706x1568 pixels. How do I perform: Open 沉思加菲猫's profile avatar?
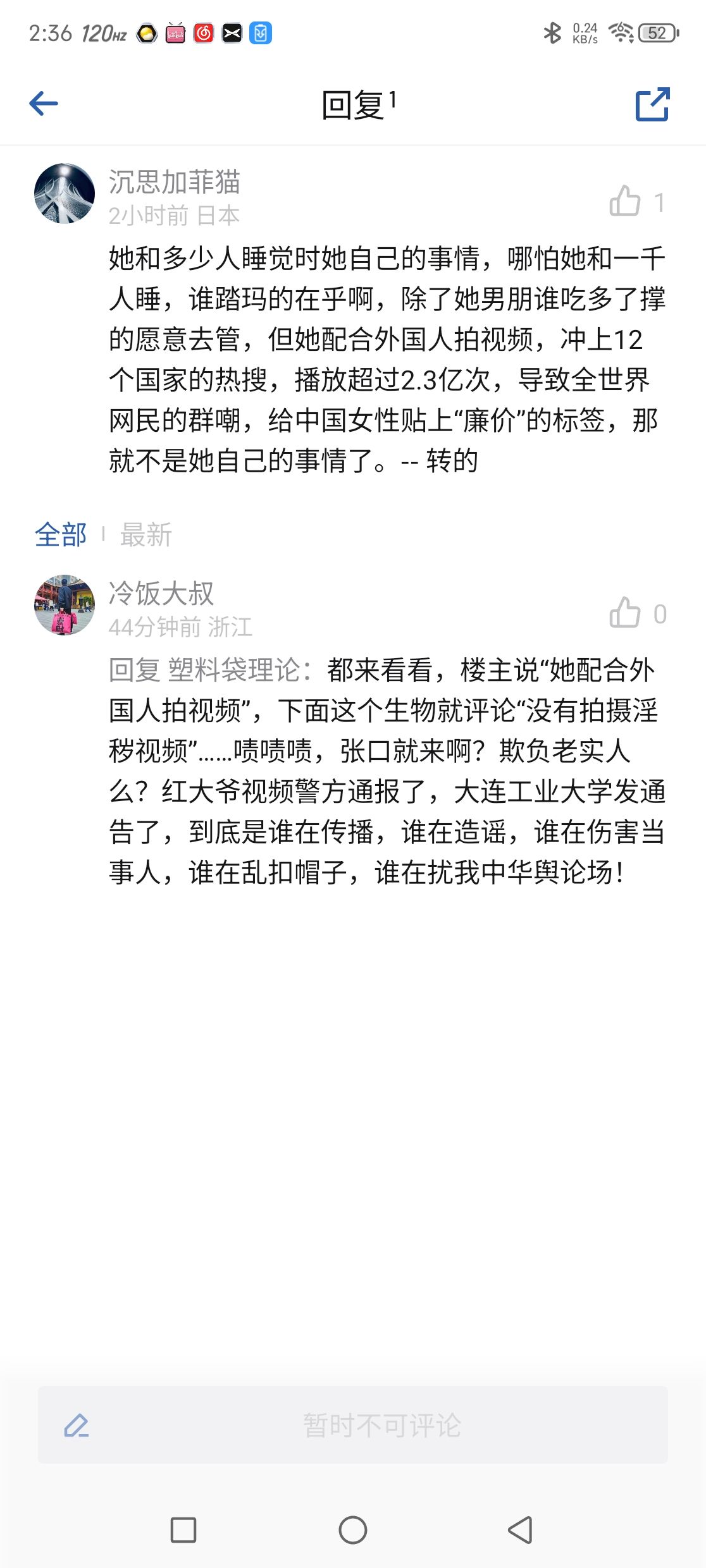pos(65,193)
